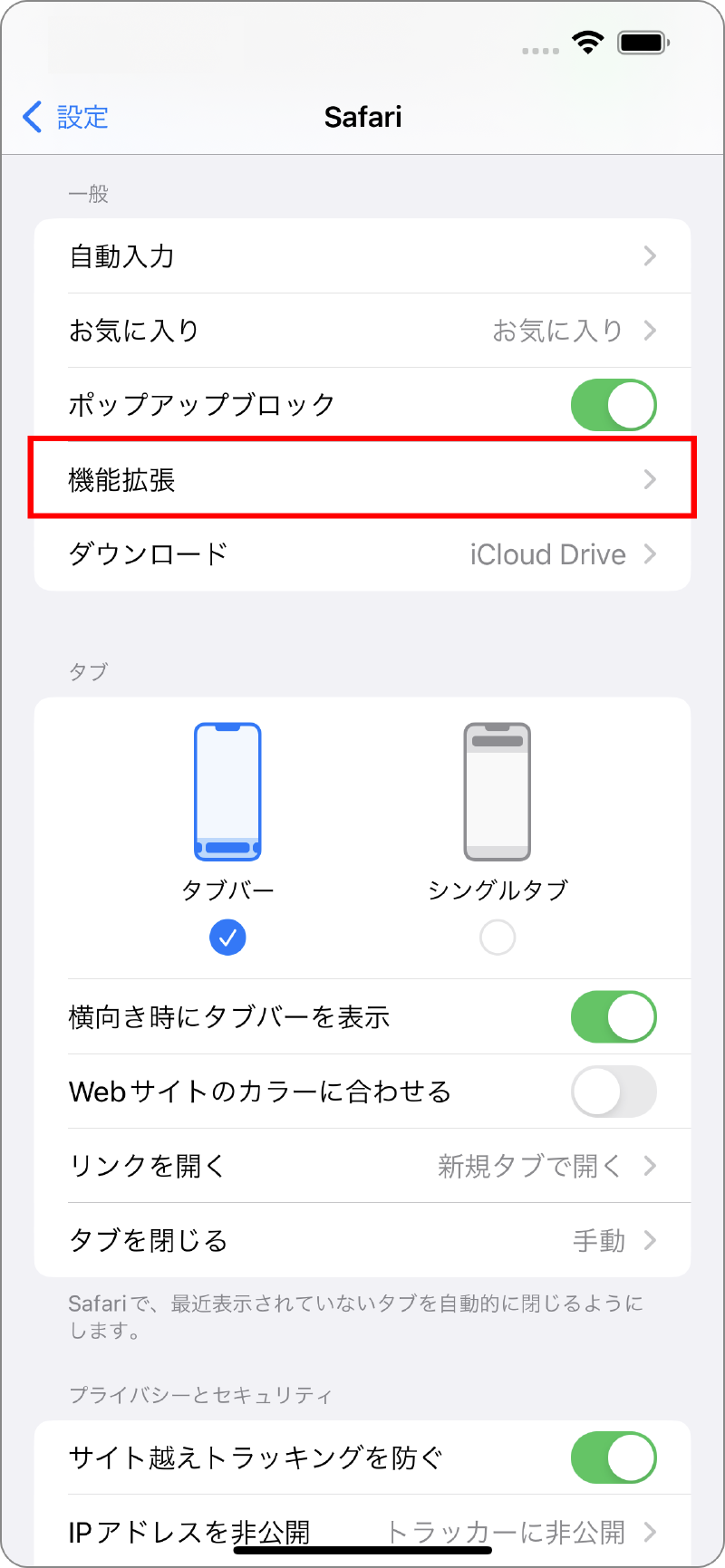Open 機能拡張 settings

point(362,479)
